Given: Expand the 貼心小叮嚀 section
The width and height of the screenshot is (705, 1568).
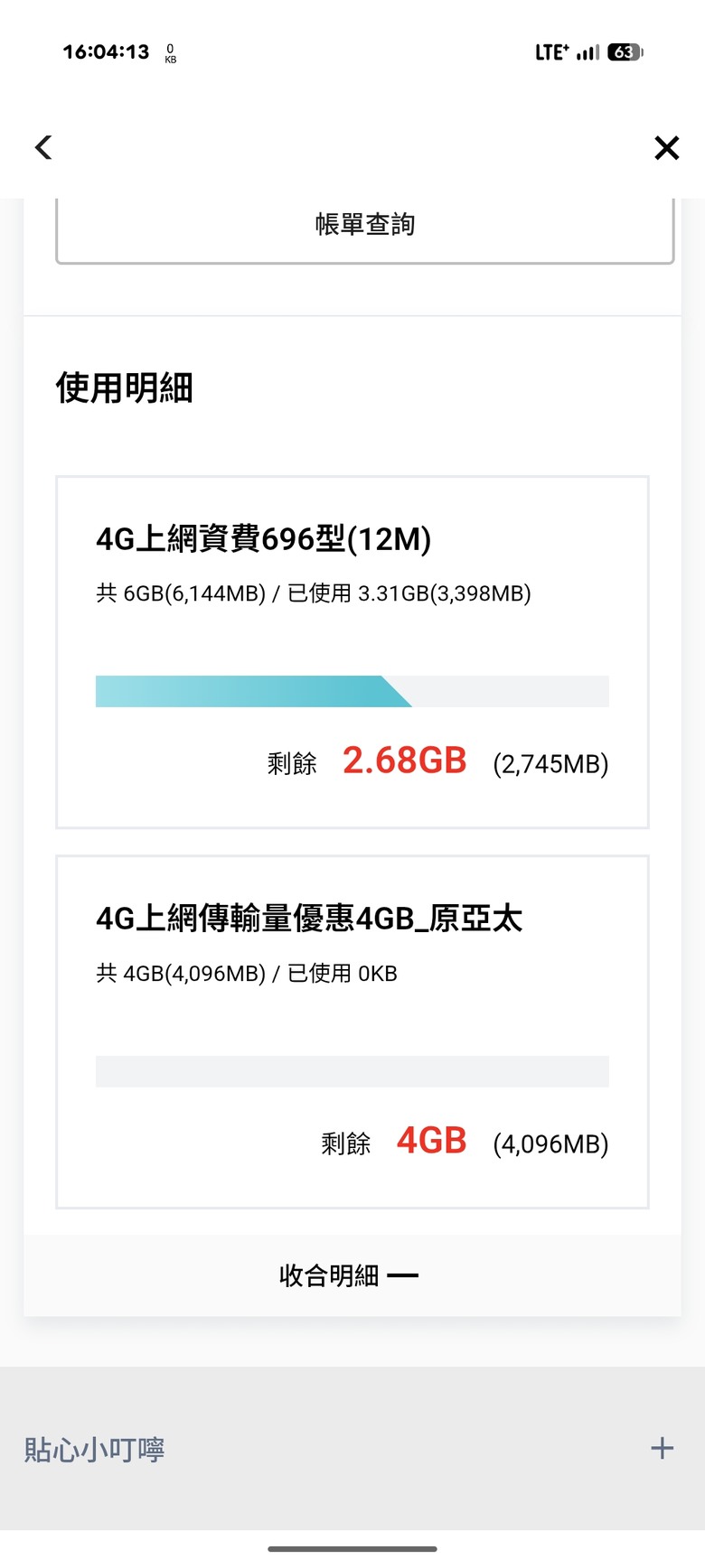Looking at the screenshot, I should [x=662, y=1448].
